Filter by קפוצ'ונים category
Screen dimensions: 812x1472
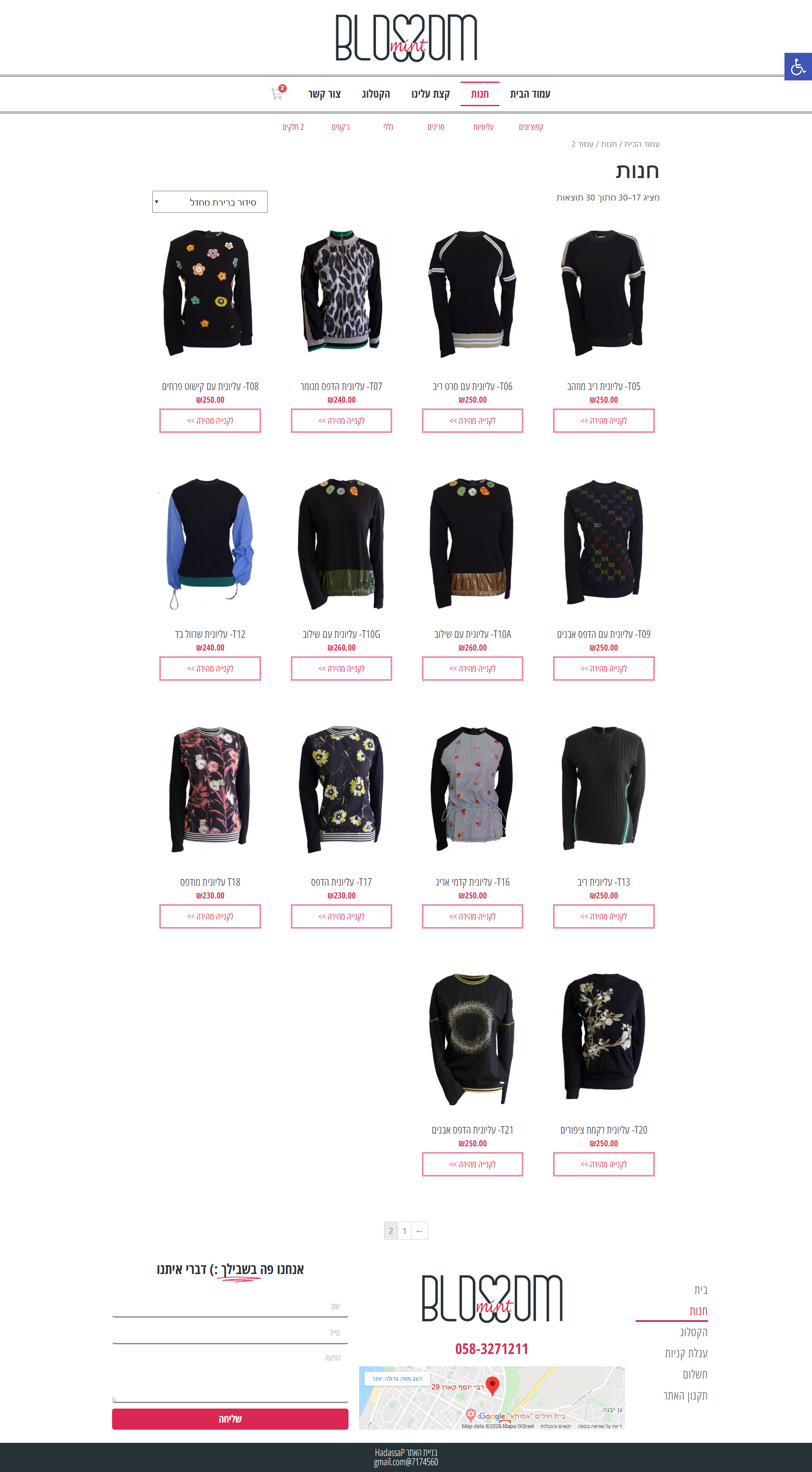pyautogui.click(x=531, y=127)
